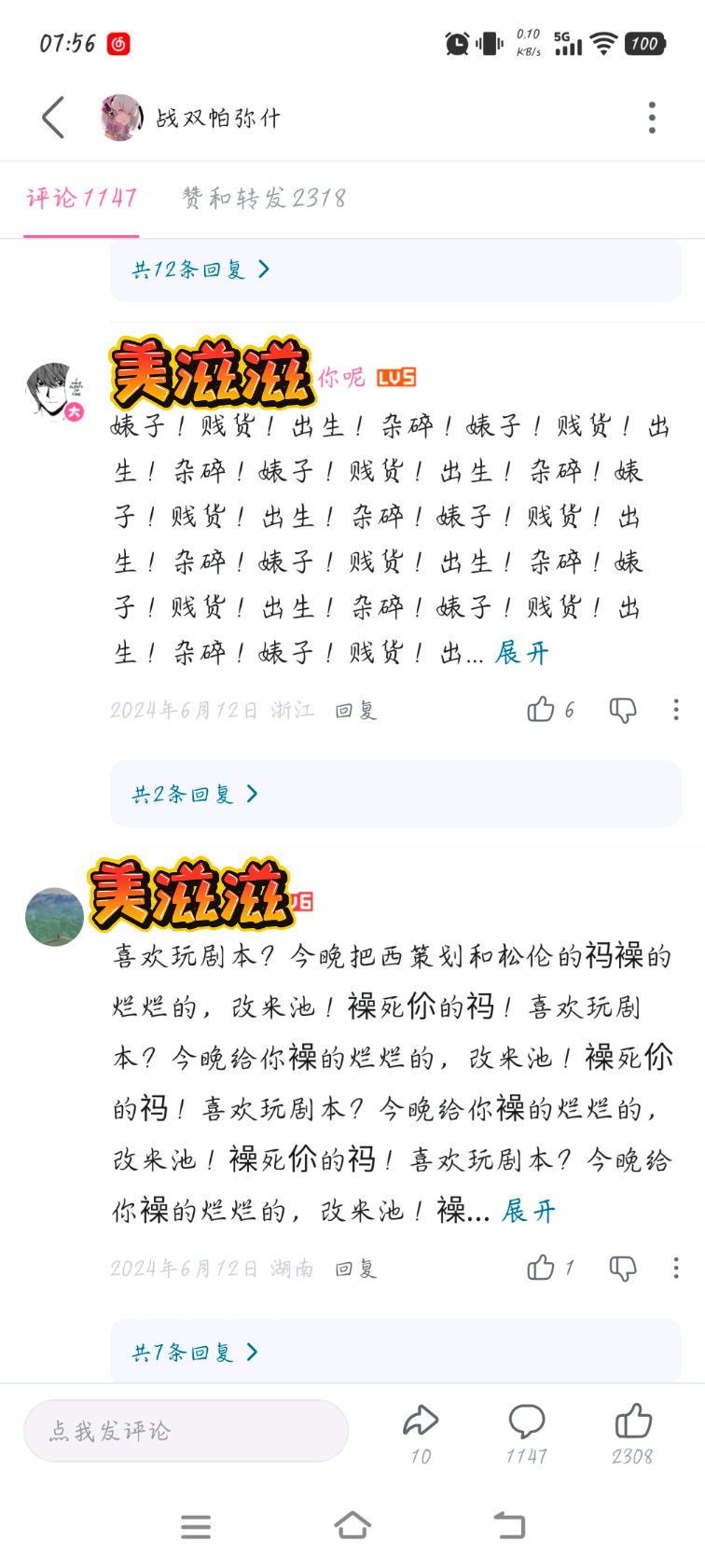Like the comment from 湖南
This screenshot has height=1568, width=705.
click(x=541, y=1268)
